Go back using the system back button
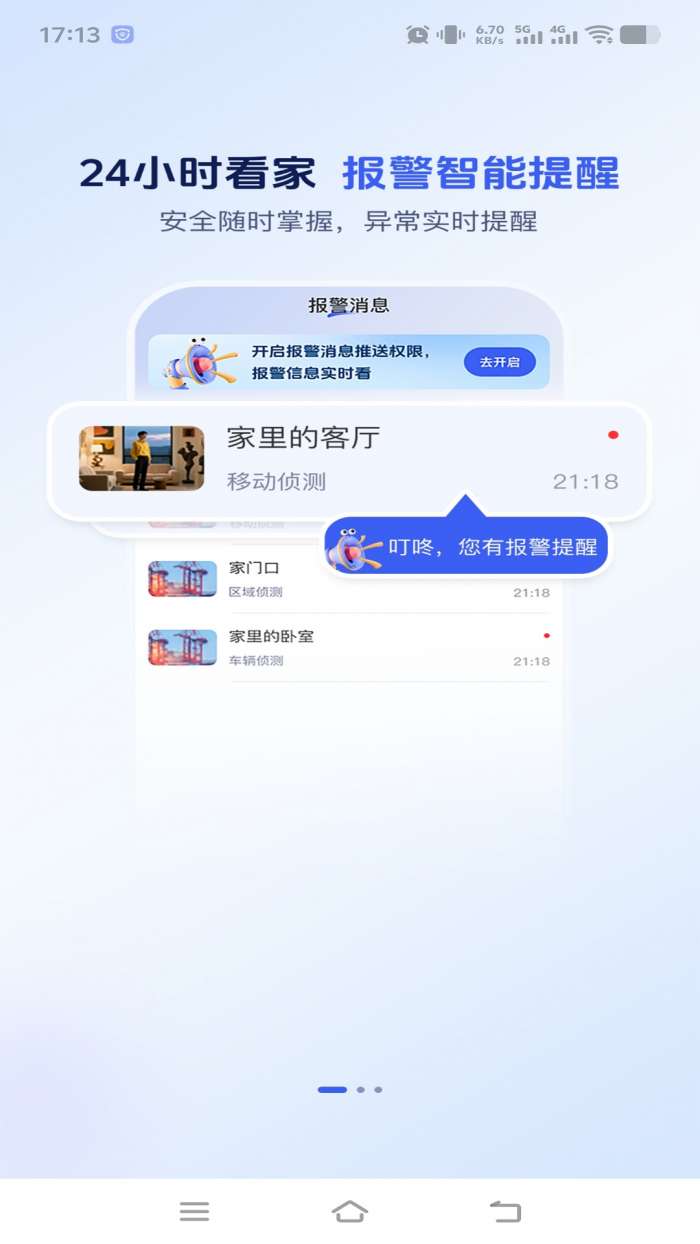Screen dimensions: 700x1244 point(505,1212)
